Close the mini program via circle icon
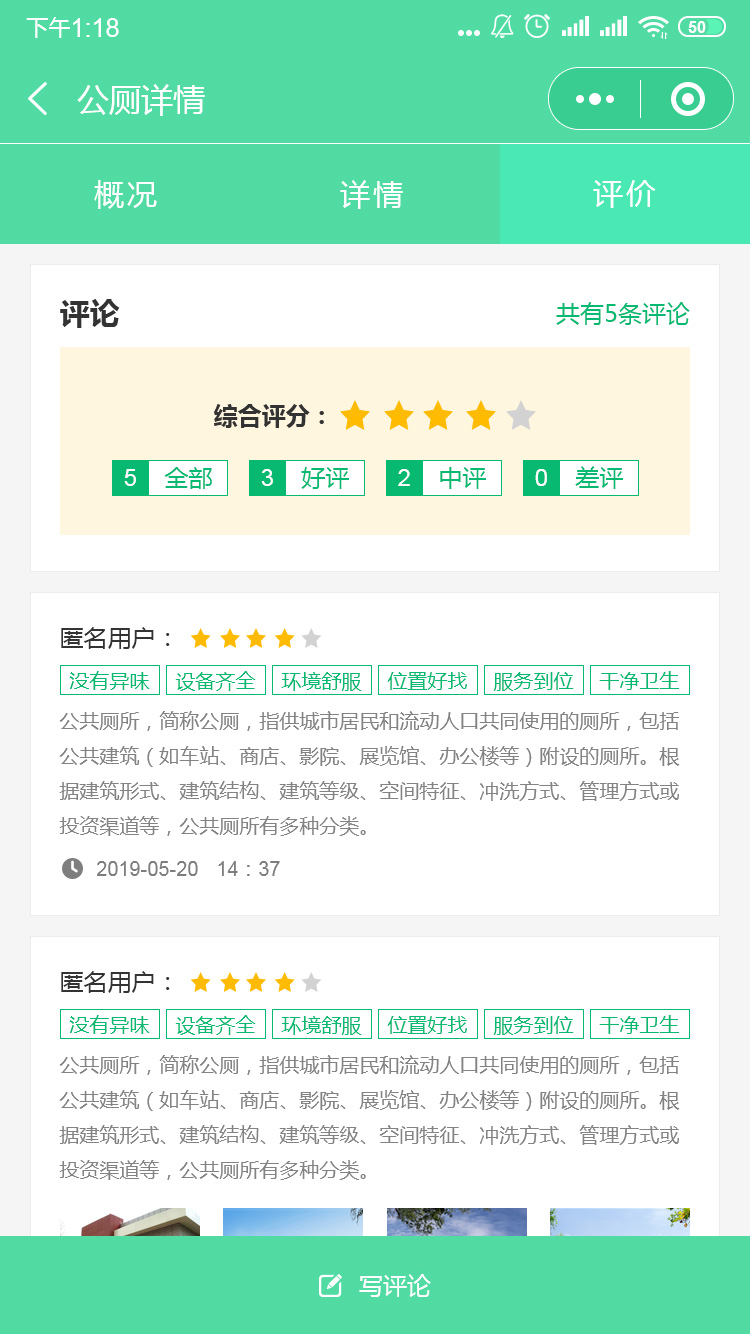Viewport: 750px width, 1334px height. tap(688, 99)
